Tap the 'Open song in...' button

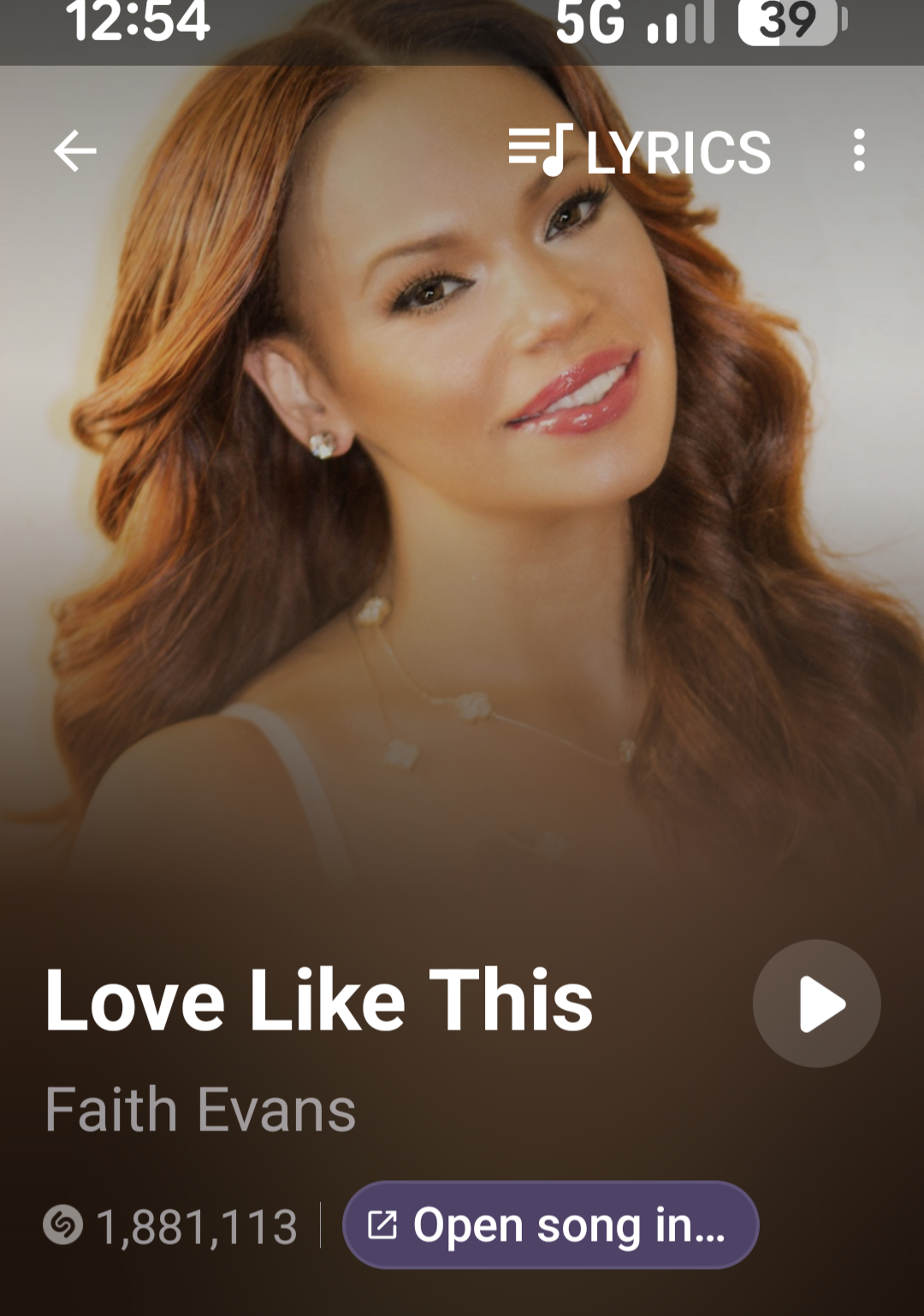tap(550, 1225)
